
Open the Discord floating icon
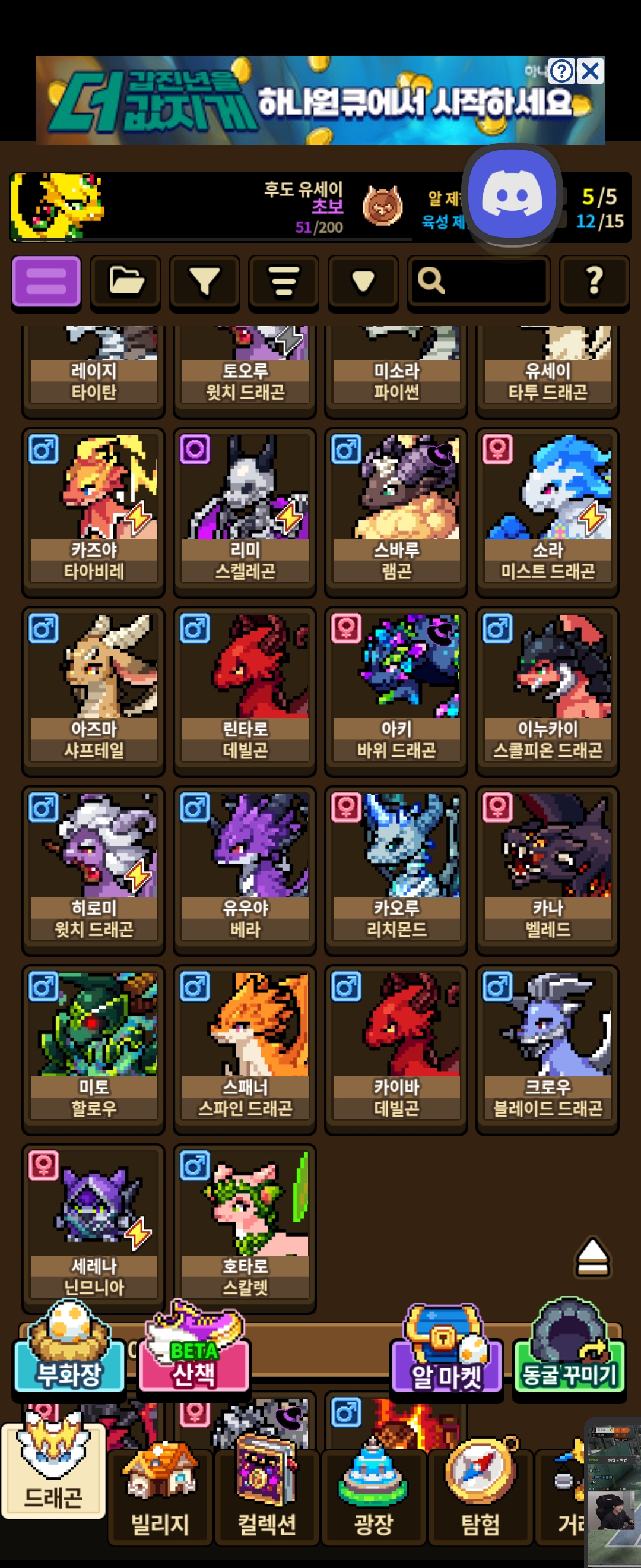512,195
